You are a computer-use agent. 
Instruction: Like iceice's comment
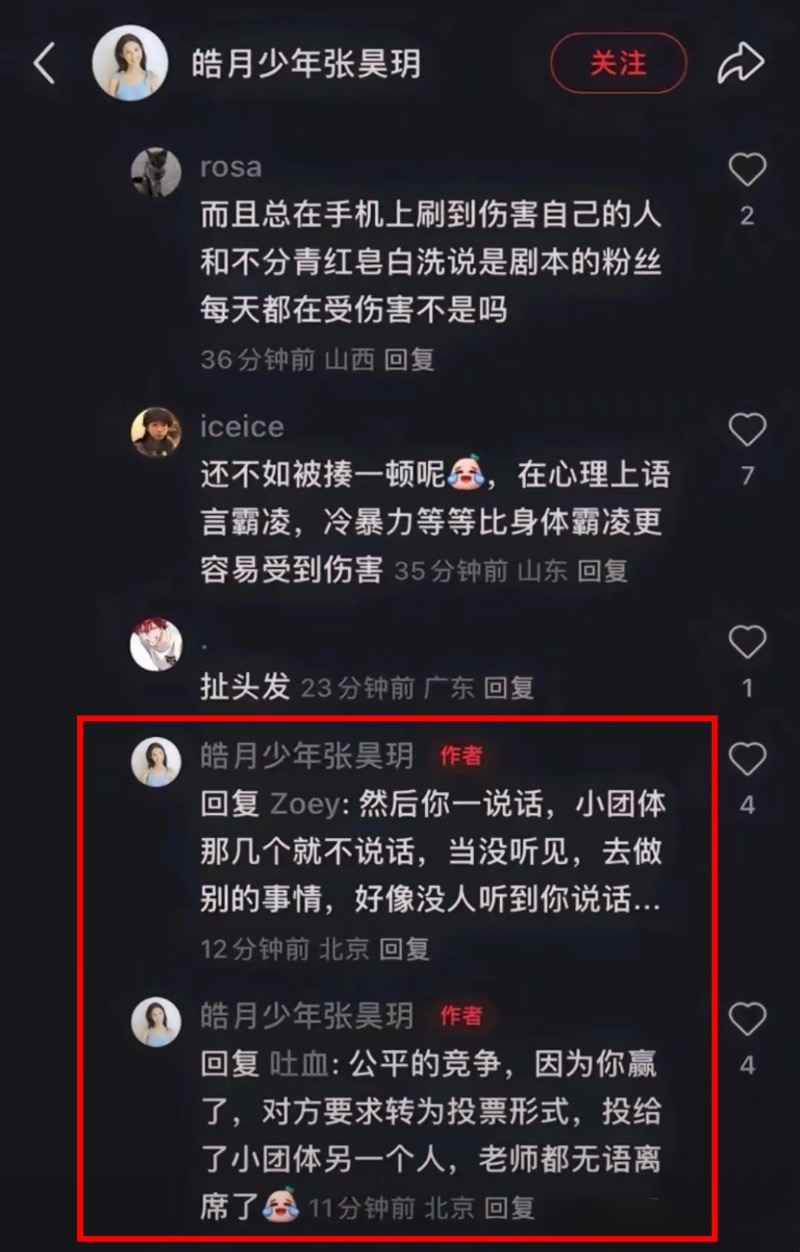(x=746, y=432)
